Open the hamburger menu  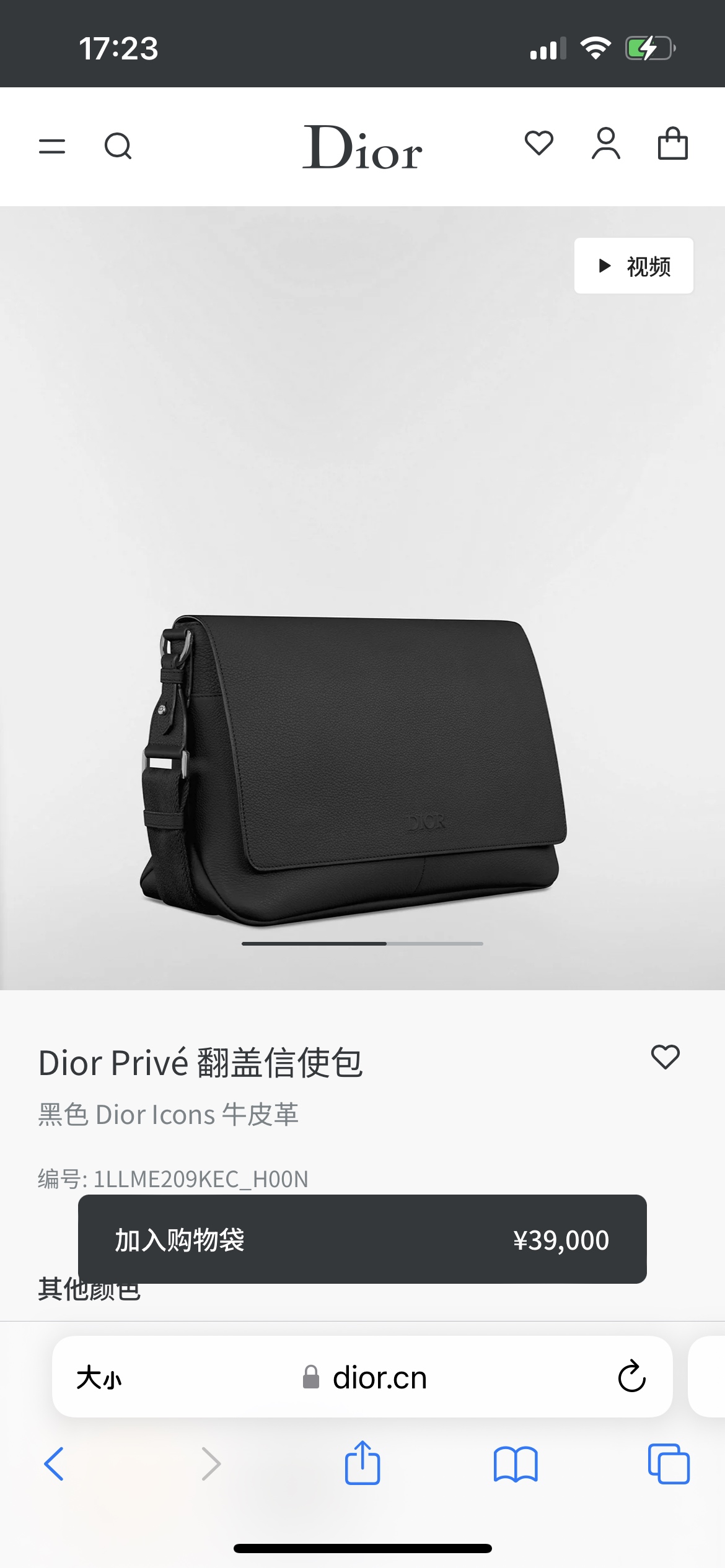[52, 146]
